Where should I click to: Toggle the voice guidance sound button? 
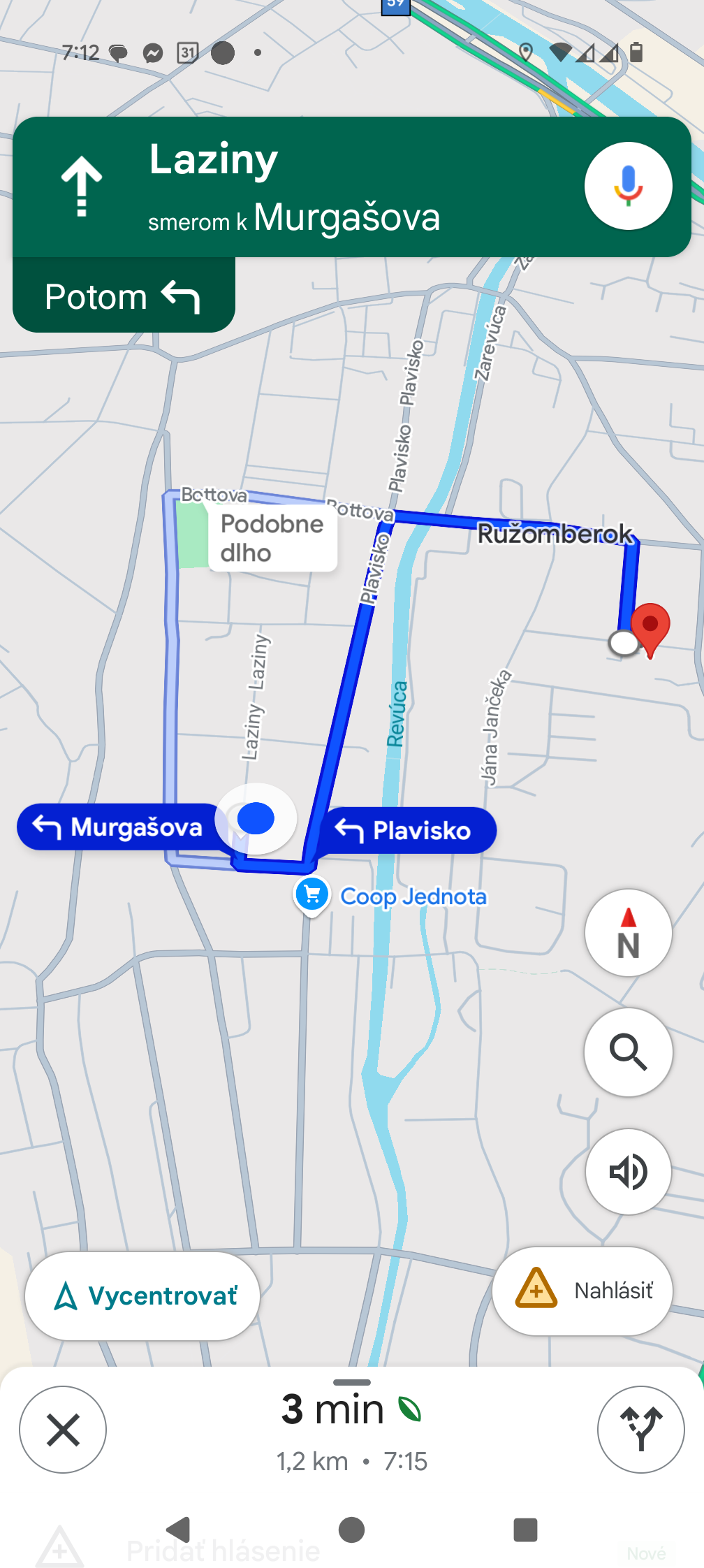pos(628,1171)
